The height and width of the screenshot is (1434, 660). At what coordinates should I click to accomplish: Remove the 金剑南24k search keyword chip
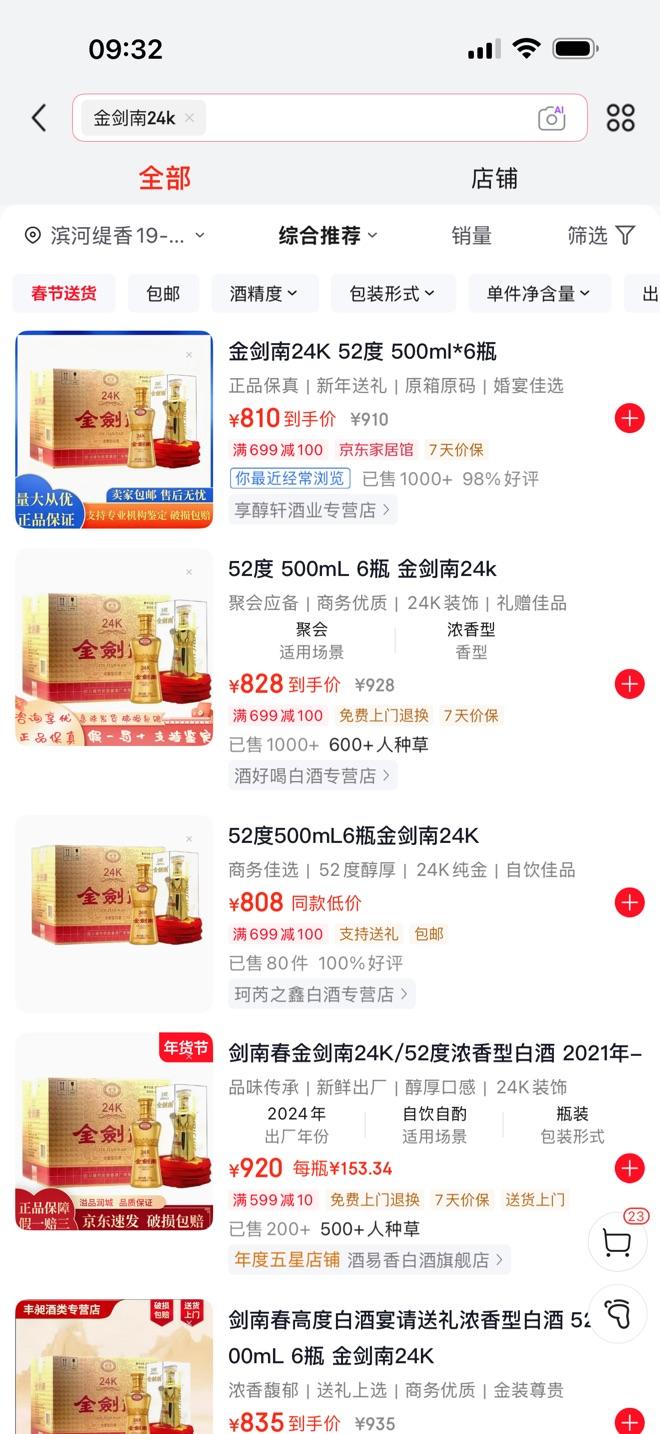click(x=189, y=118)
